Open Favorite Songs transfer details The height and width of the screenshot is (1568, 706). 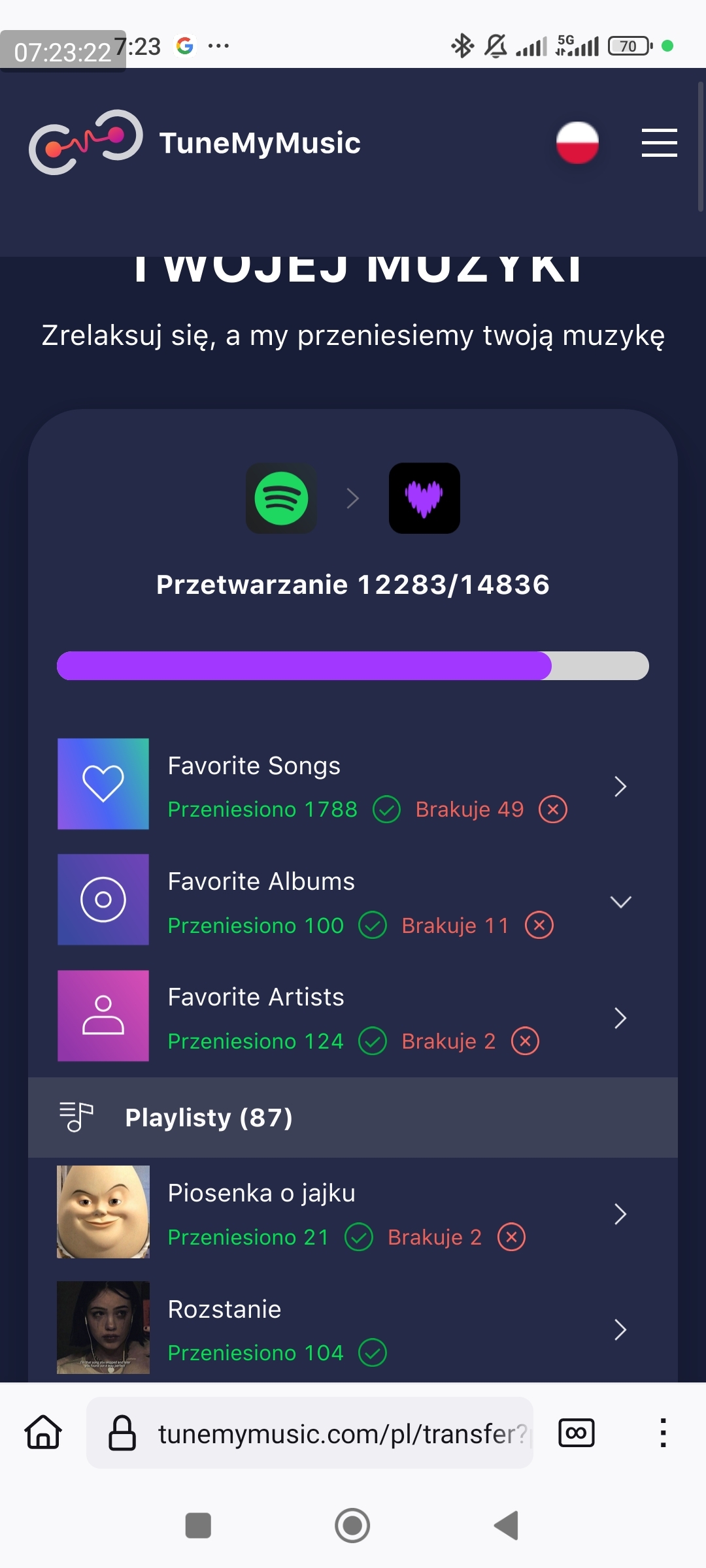(620, 786)
